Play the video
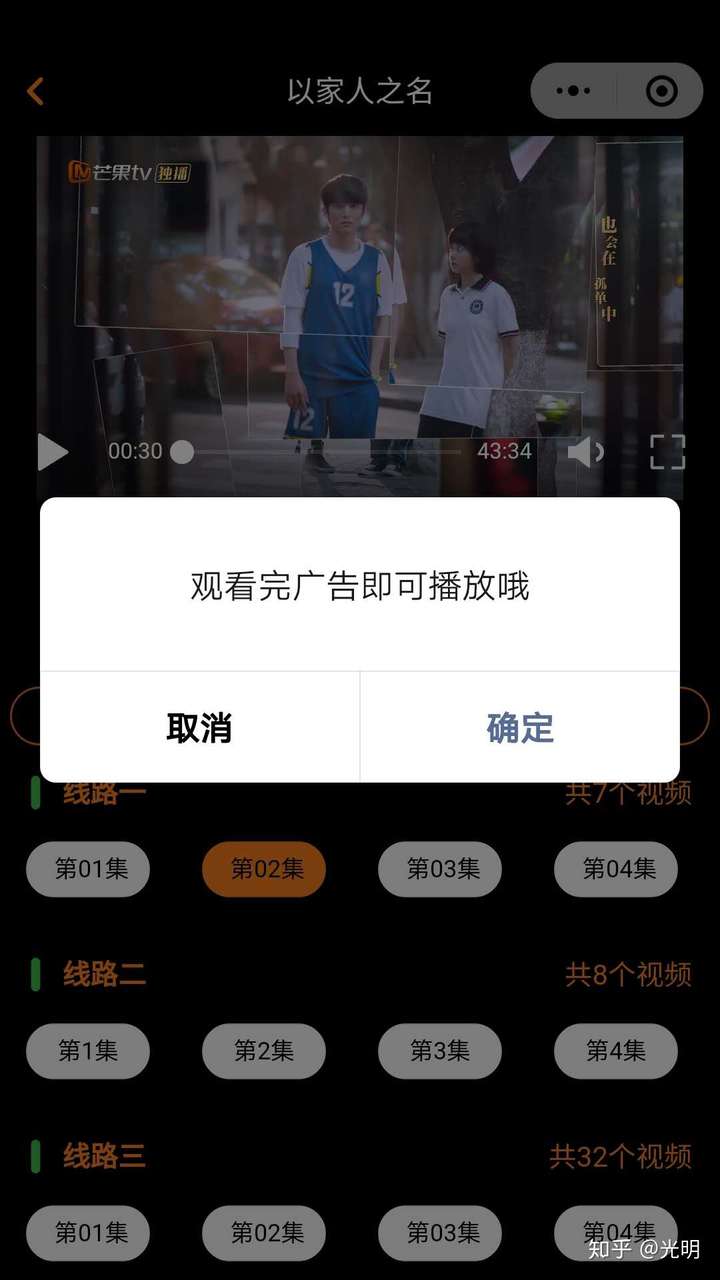 click(52, 452)
